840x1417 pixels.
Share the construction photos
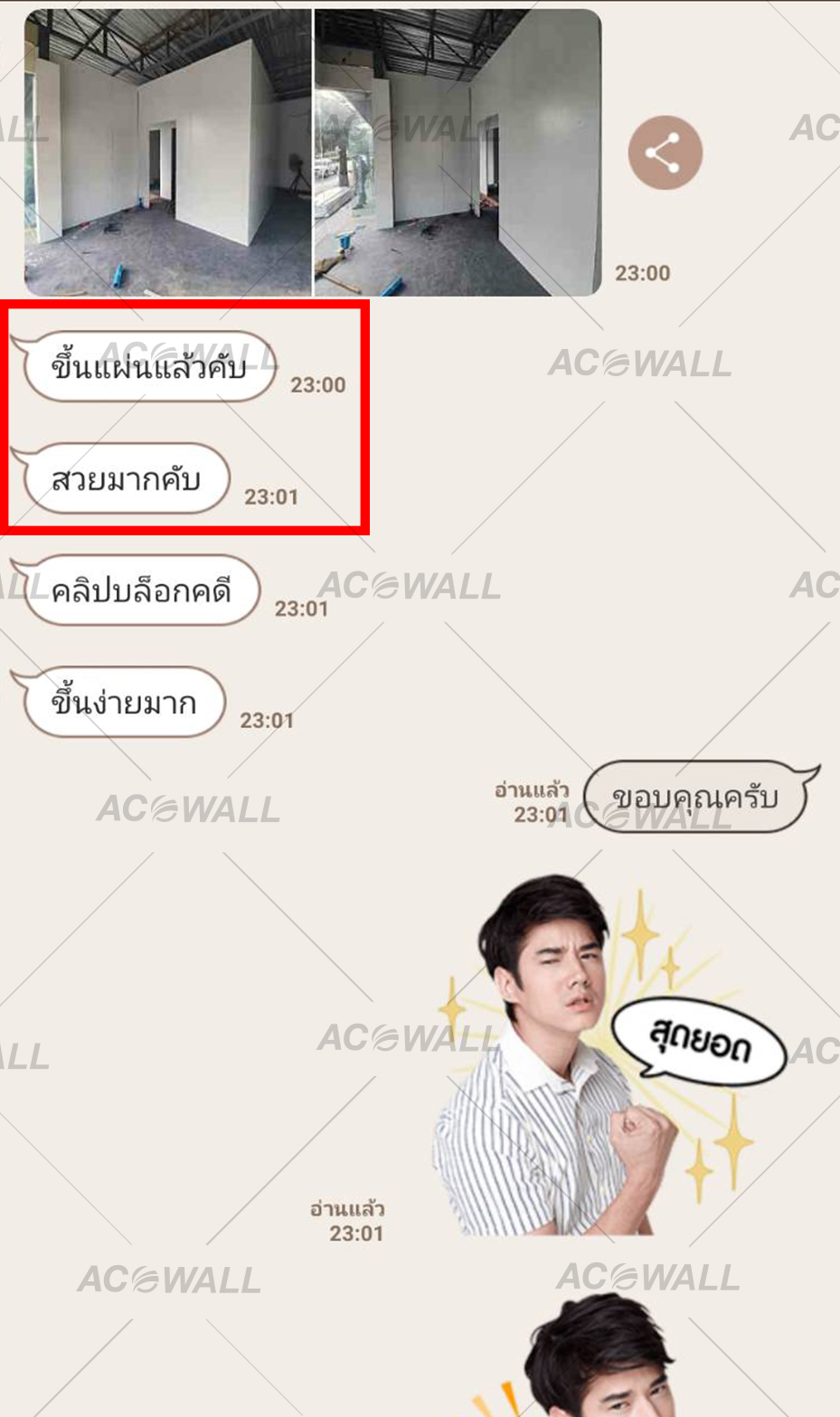click(665, 153)
